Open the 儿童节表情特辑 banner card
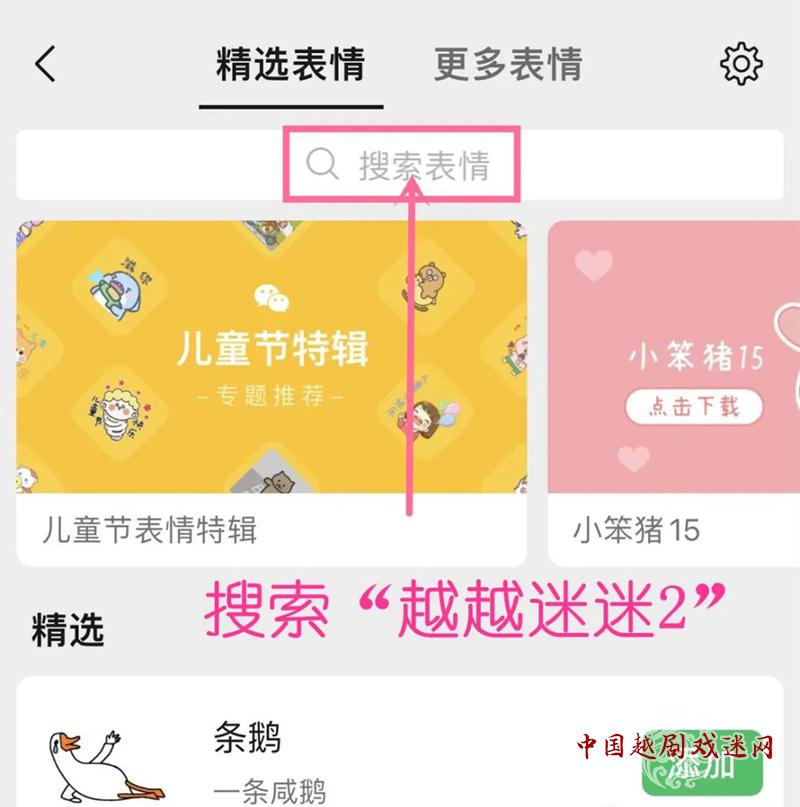Screen dimensions: 800x807 (x=271, y=390)
